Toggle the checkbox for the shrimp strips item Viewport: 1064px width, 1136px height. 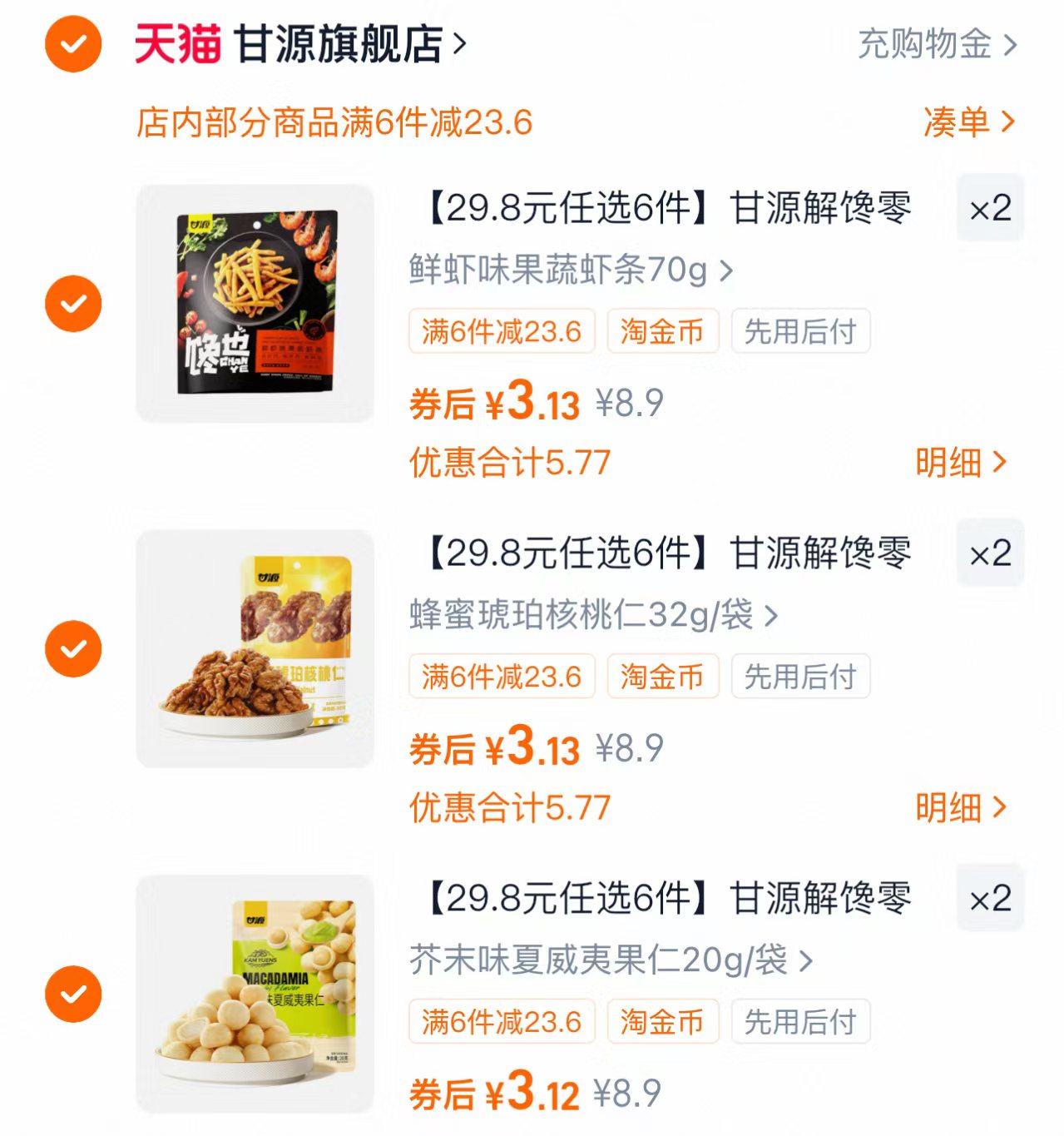(x=72, y=302)
